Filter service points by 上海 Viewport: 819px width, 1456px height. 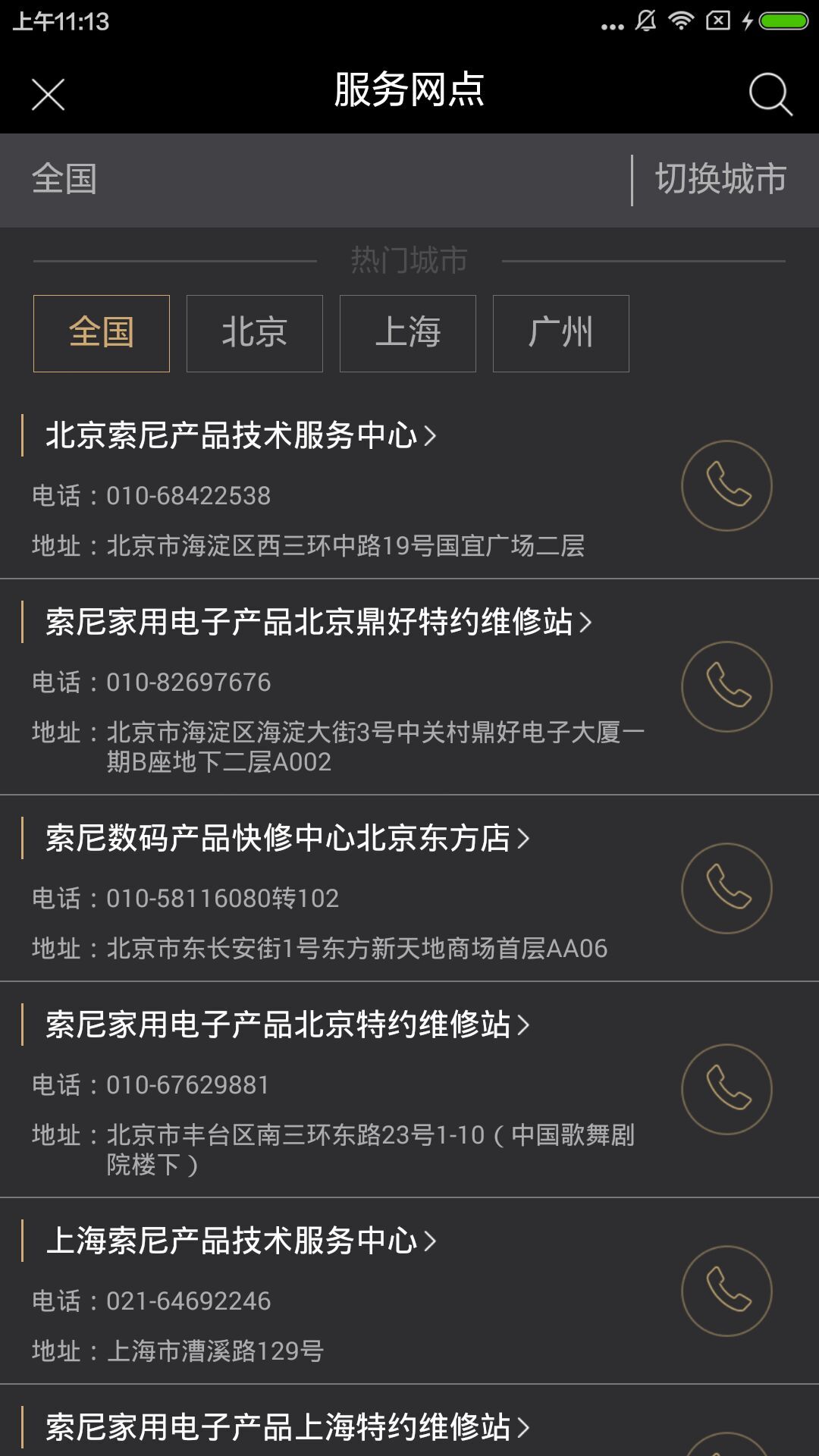pos(408,334)
